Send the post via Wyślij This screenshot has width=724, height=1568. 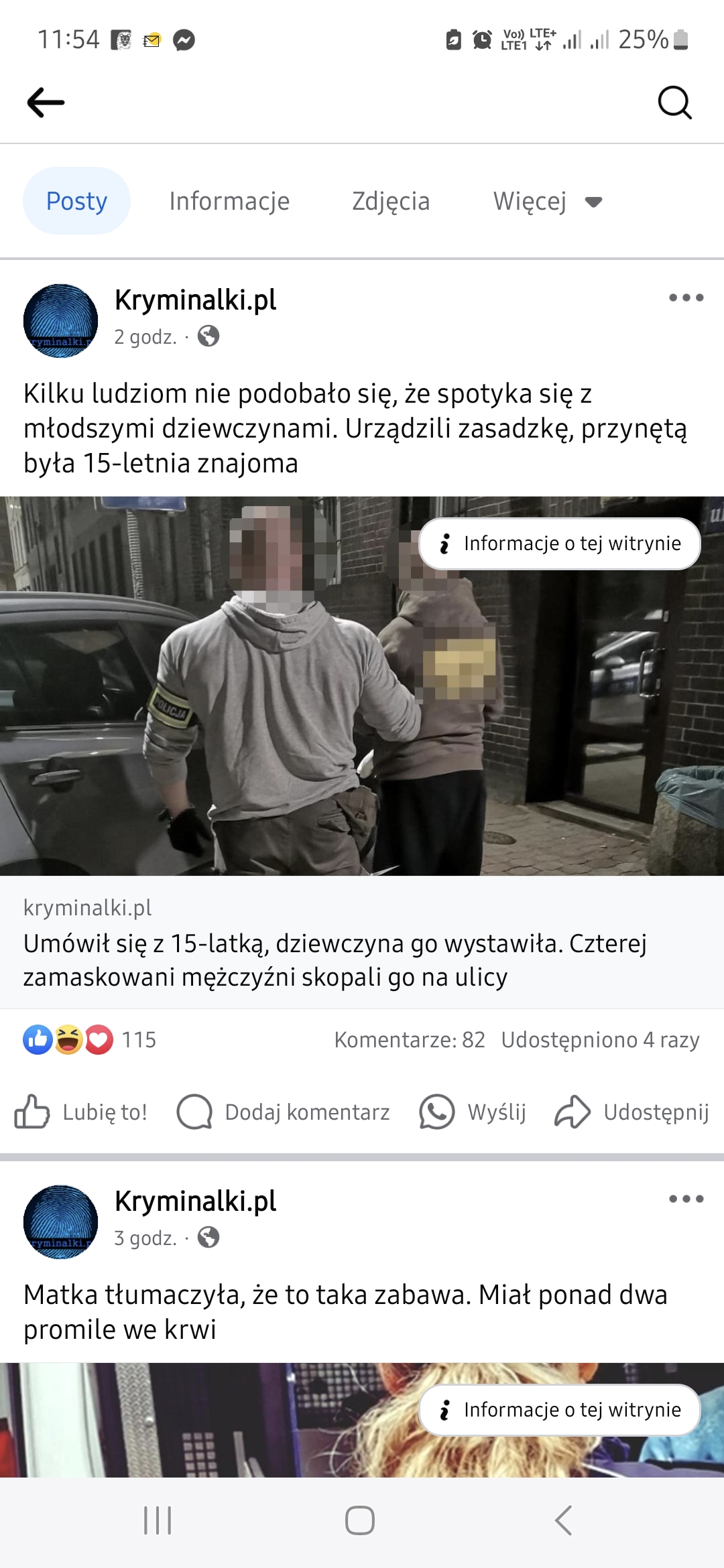point(473,1112)
